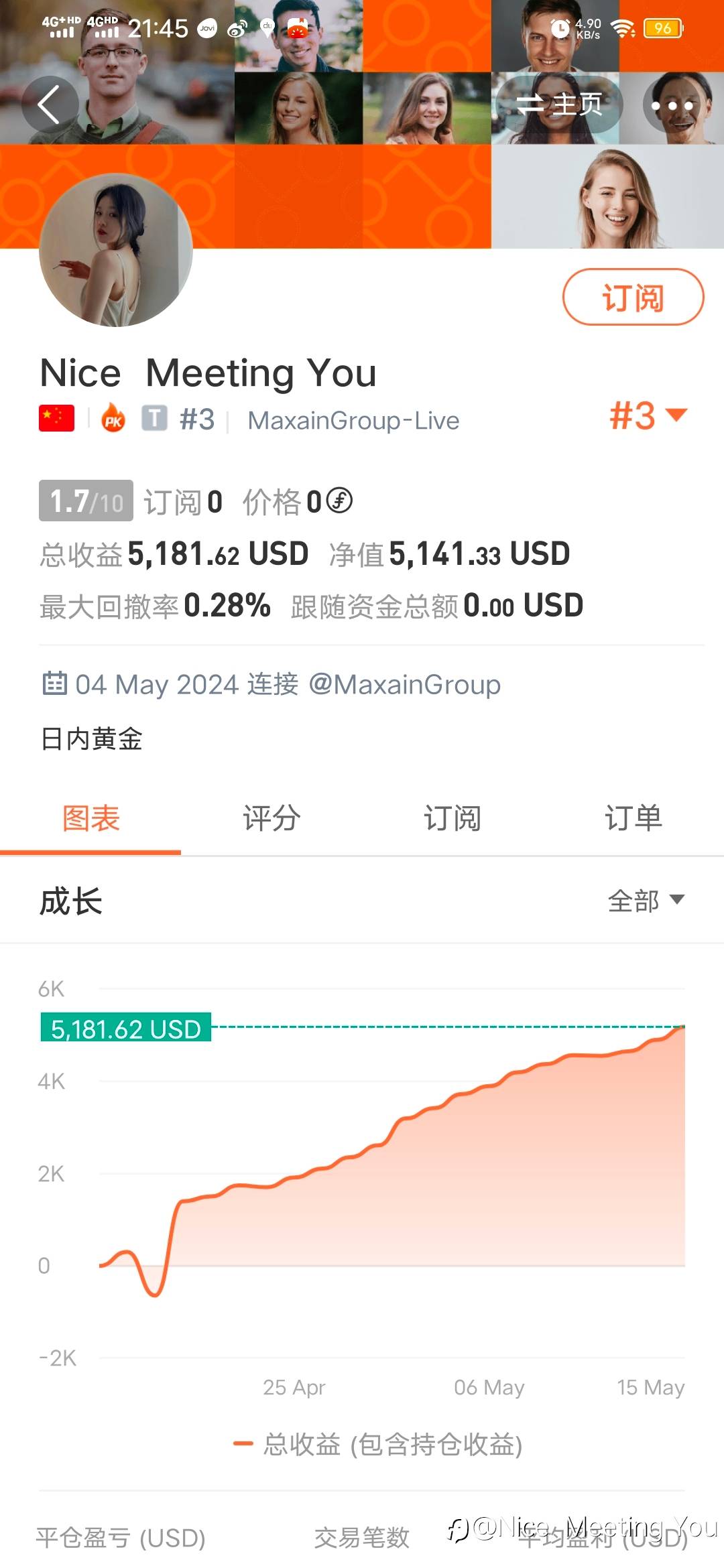Viewport: 724px width, 1568px height.
Task: Expand the #3 account dropdown
Action: tap(648, 415)
